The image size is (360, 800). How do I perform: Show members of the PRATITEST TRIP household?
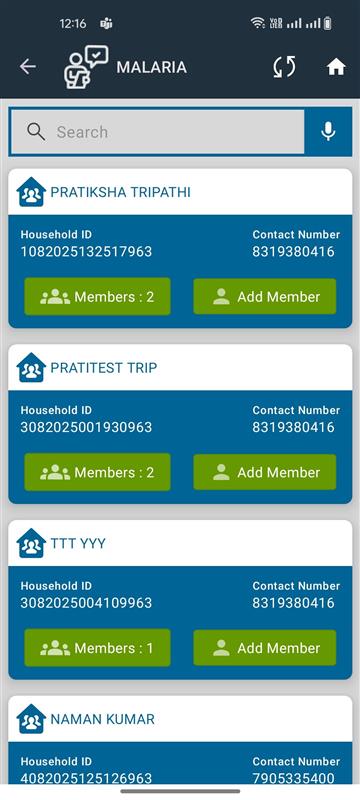(97, 472)
